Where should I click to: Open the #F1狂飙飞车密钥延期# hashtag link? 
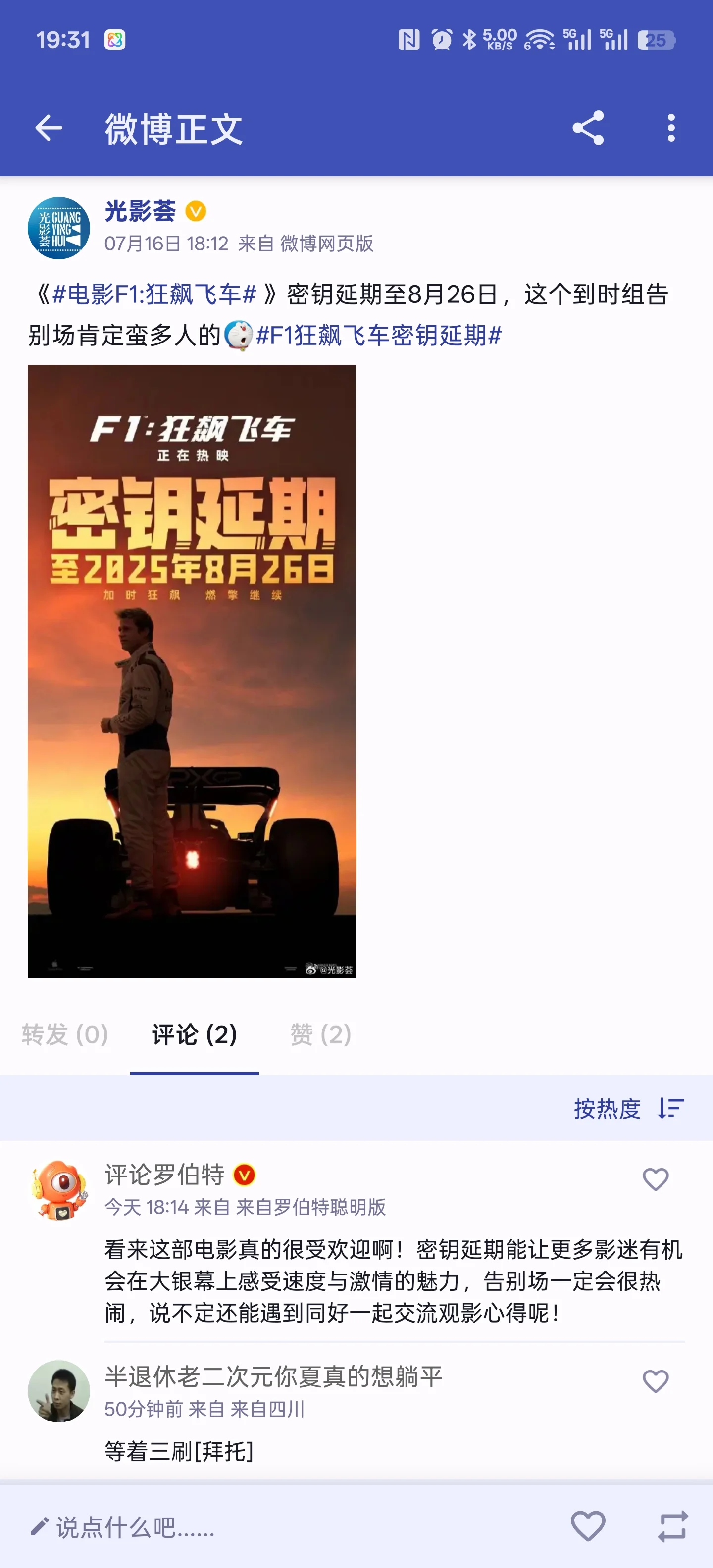point(378,336)
